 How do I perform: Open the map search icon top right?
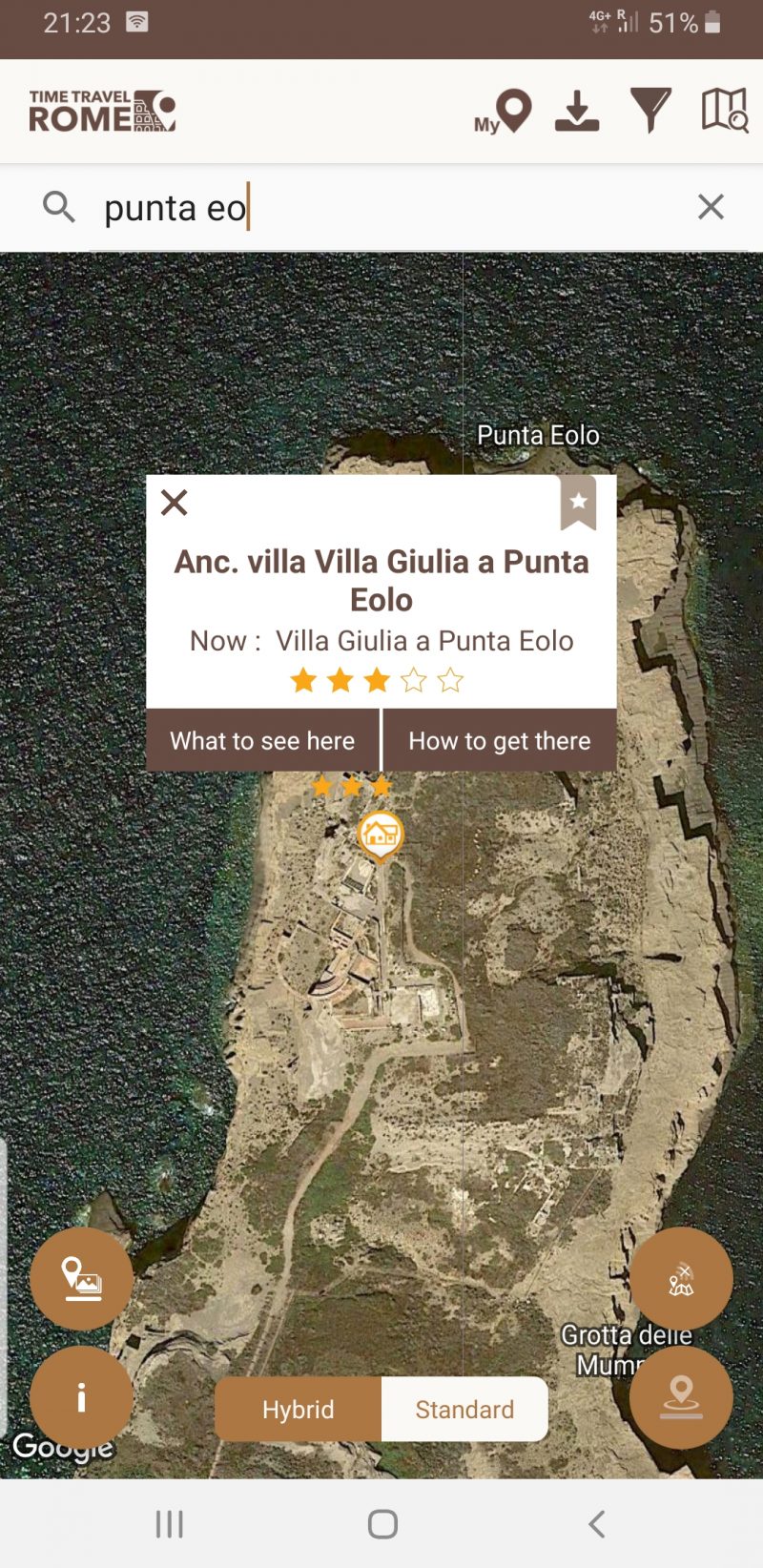click(726, 112)
